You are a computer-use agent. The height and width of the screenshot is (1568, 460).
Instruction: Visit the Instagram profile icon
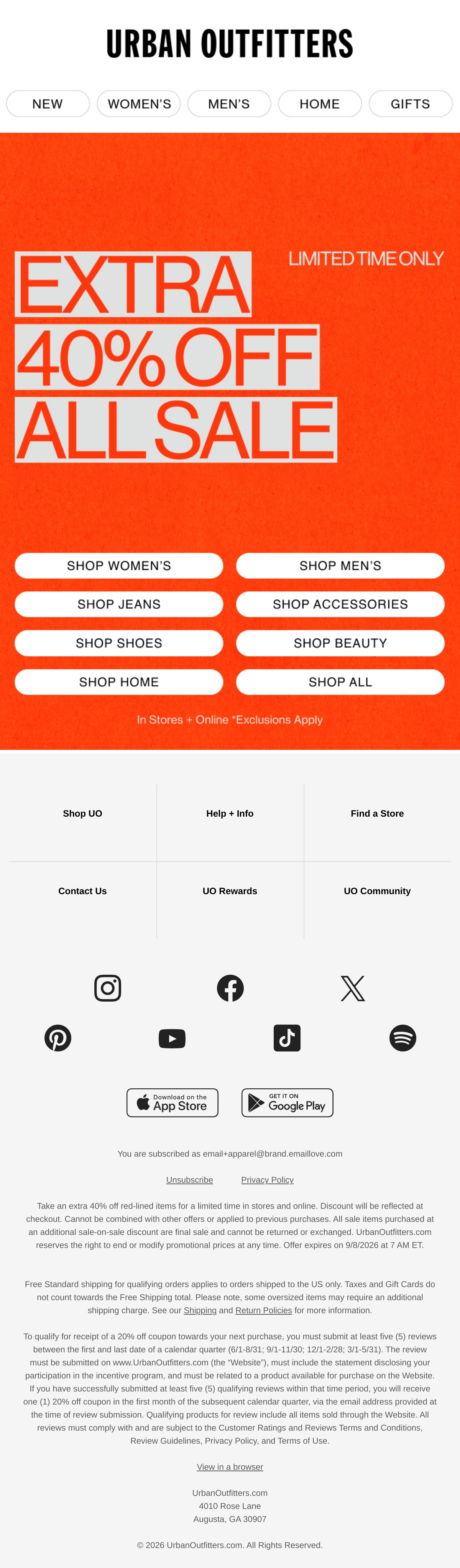coord(108,988)
